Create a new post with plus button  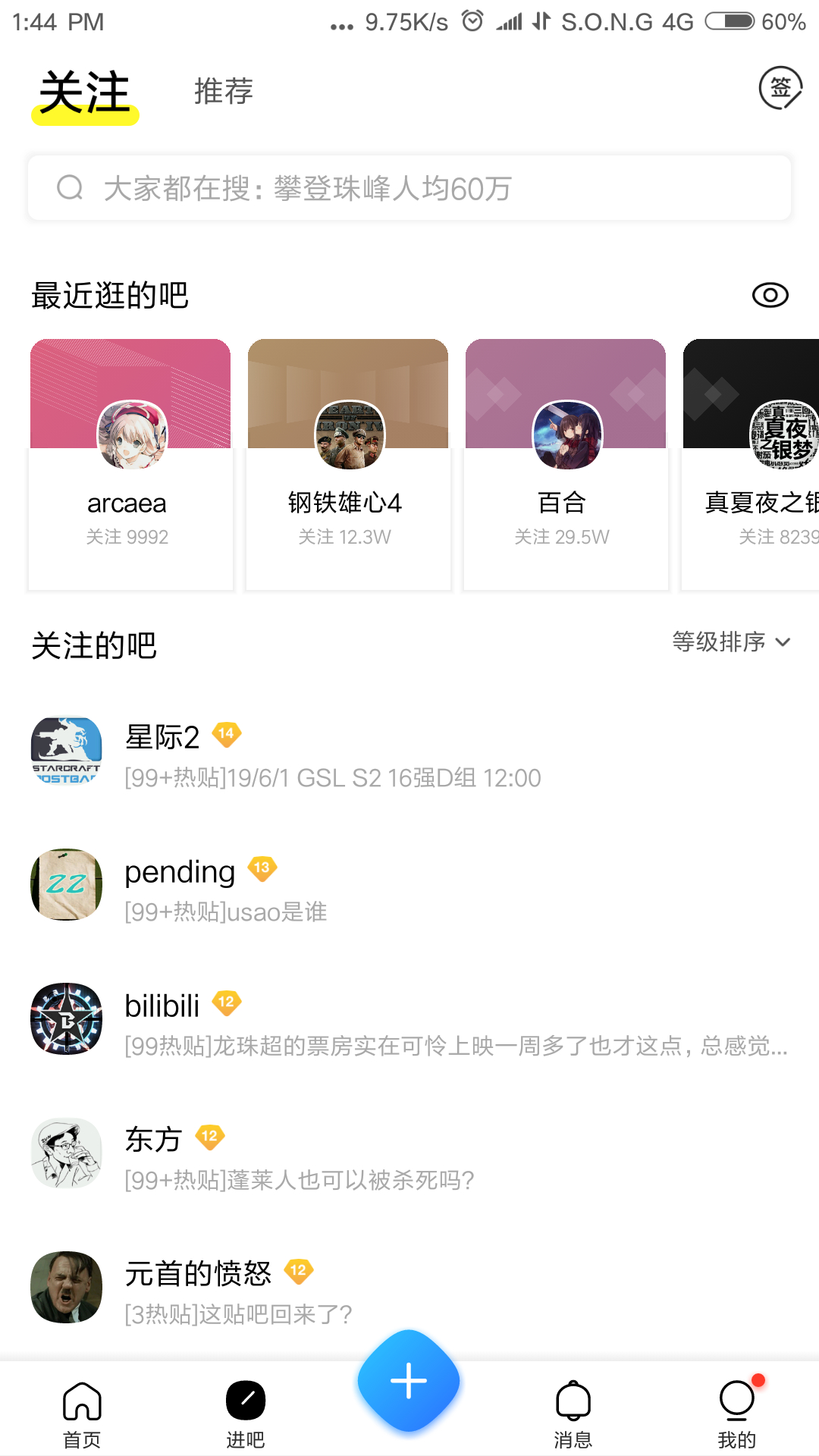point(409,1381)
